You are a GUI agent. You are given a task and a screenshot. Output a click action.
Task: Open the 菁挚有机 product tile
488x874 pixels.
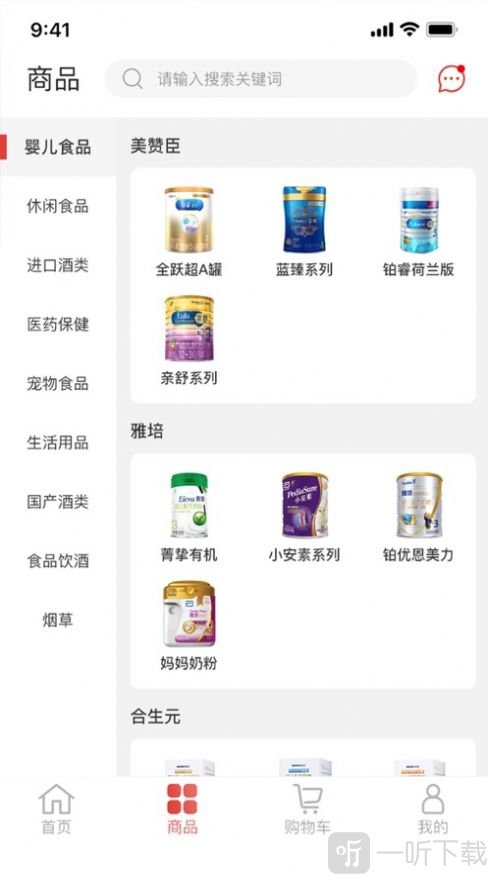[189, 517]
